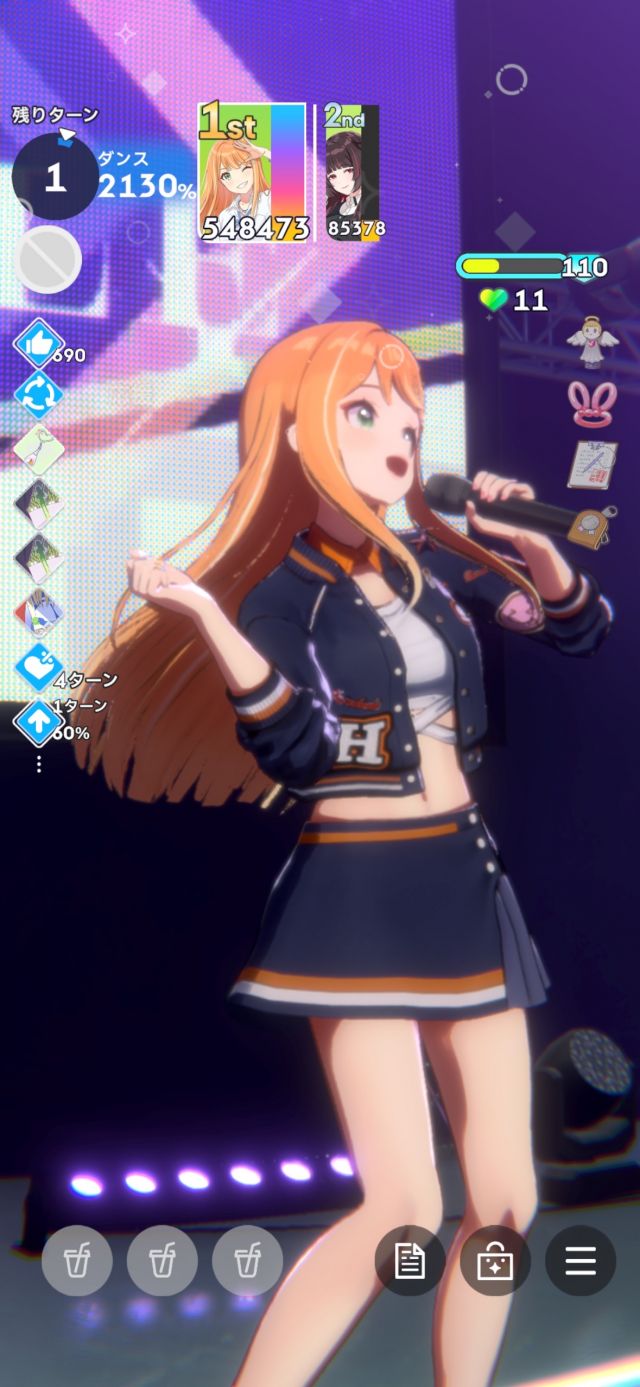Tap the thumbs-up status icon showing 690
The width and height of the screenshot is (640, 1387).
(x=39, y=345)
